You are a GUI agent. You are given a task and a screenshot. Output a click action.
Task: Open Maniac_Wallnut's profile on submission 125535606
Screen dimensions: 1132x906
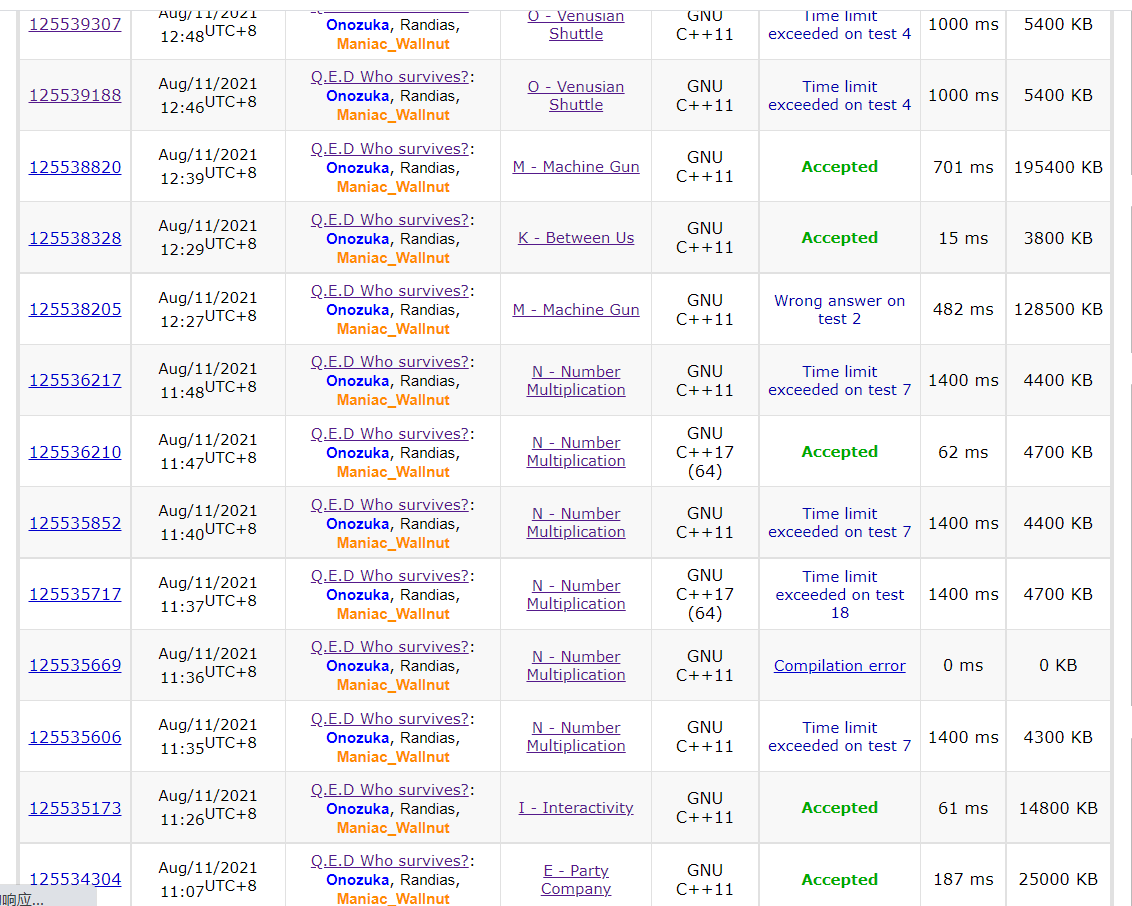pyautogui.click(x=393, y=756)
